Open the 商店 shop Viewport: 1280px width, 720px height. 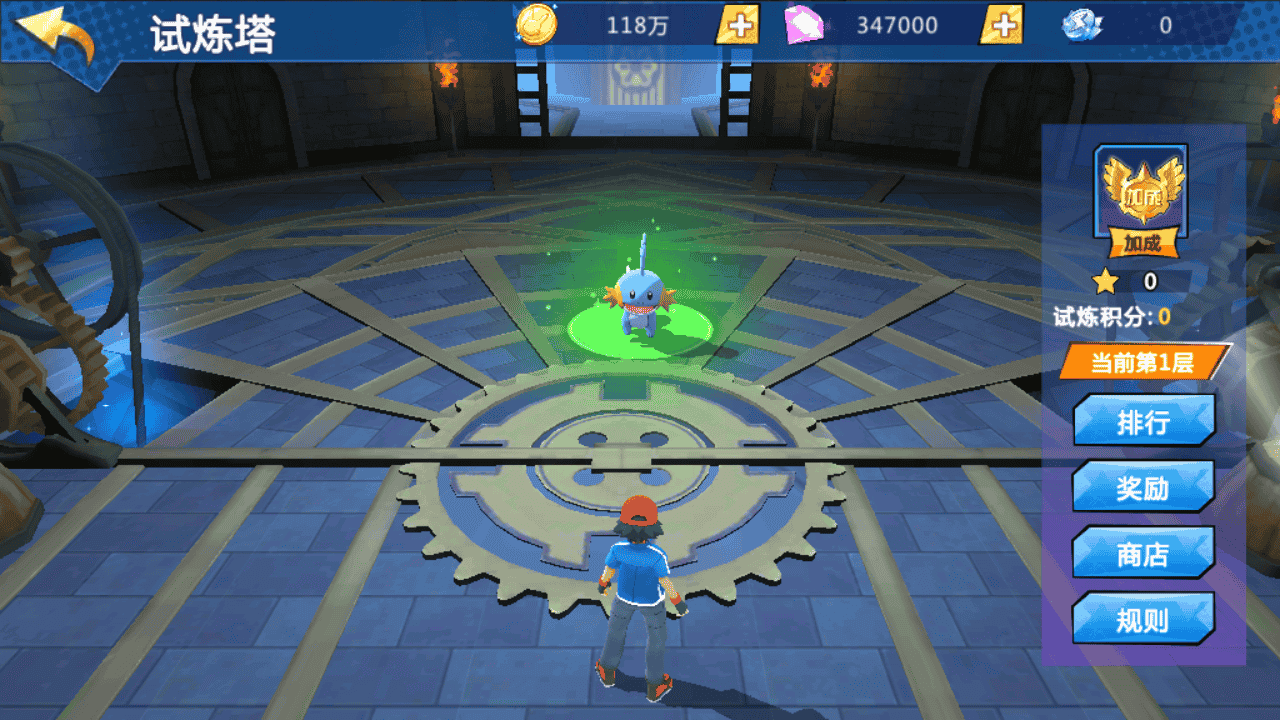(1143, 553)
